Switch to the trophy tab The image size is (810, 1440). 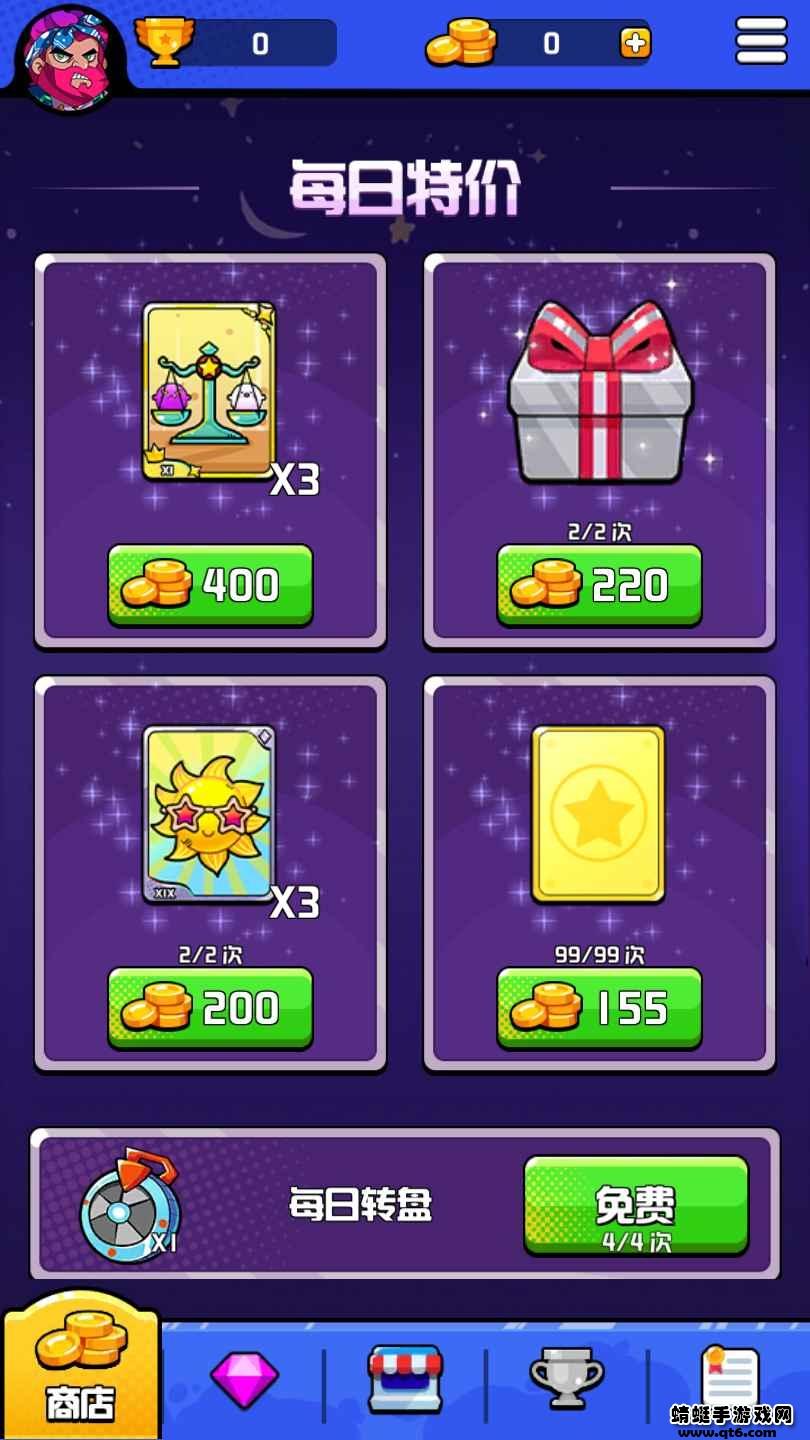566,1379
